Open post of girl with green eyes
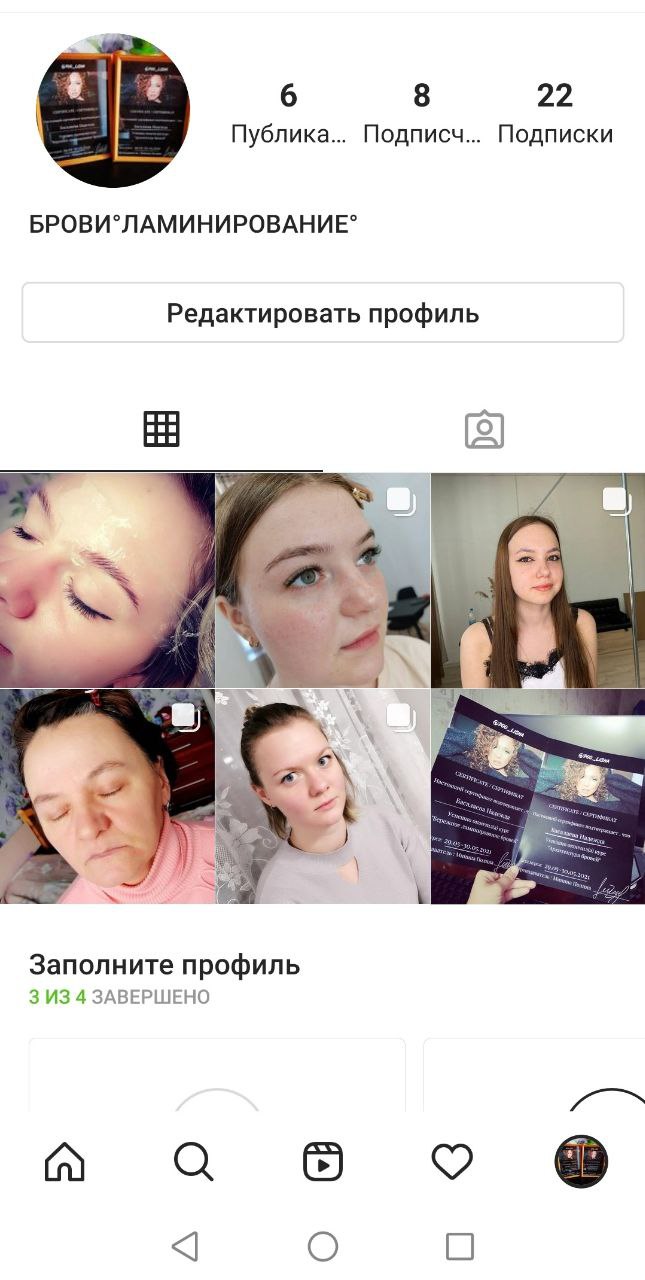This screenshot has height=1280, width=645. tap(322, 580)
